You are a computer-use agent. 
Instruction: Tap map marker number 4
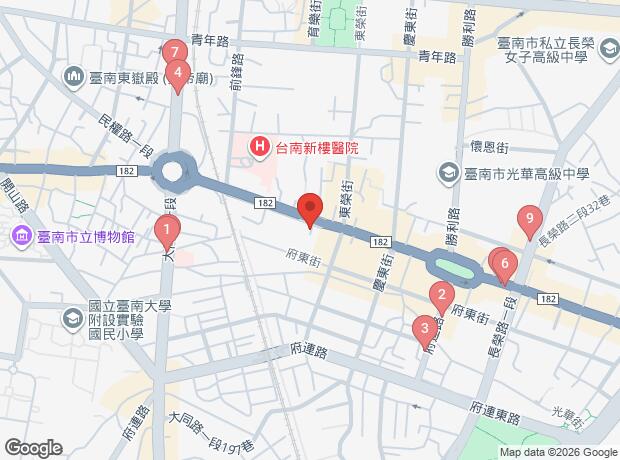(x=177, y=73)
